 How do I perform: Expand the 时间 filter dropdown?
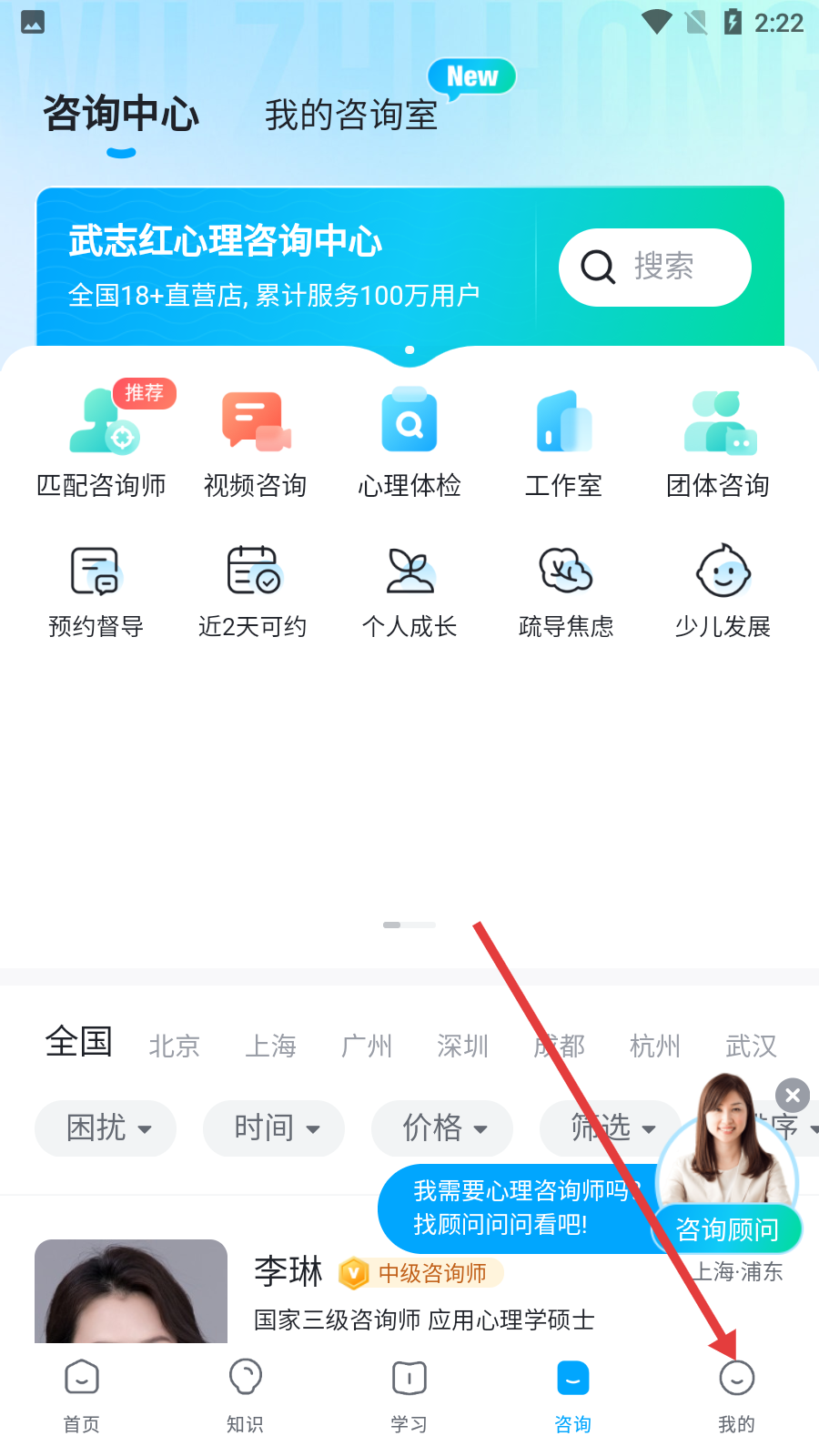pos(274,1128)
